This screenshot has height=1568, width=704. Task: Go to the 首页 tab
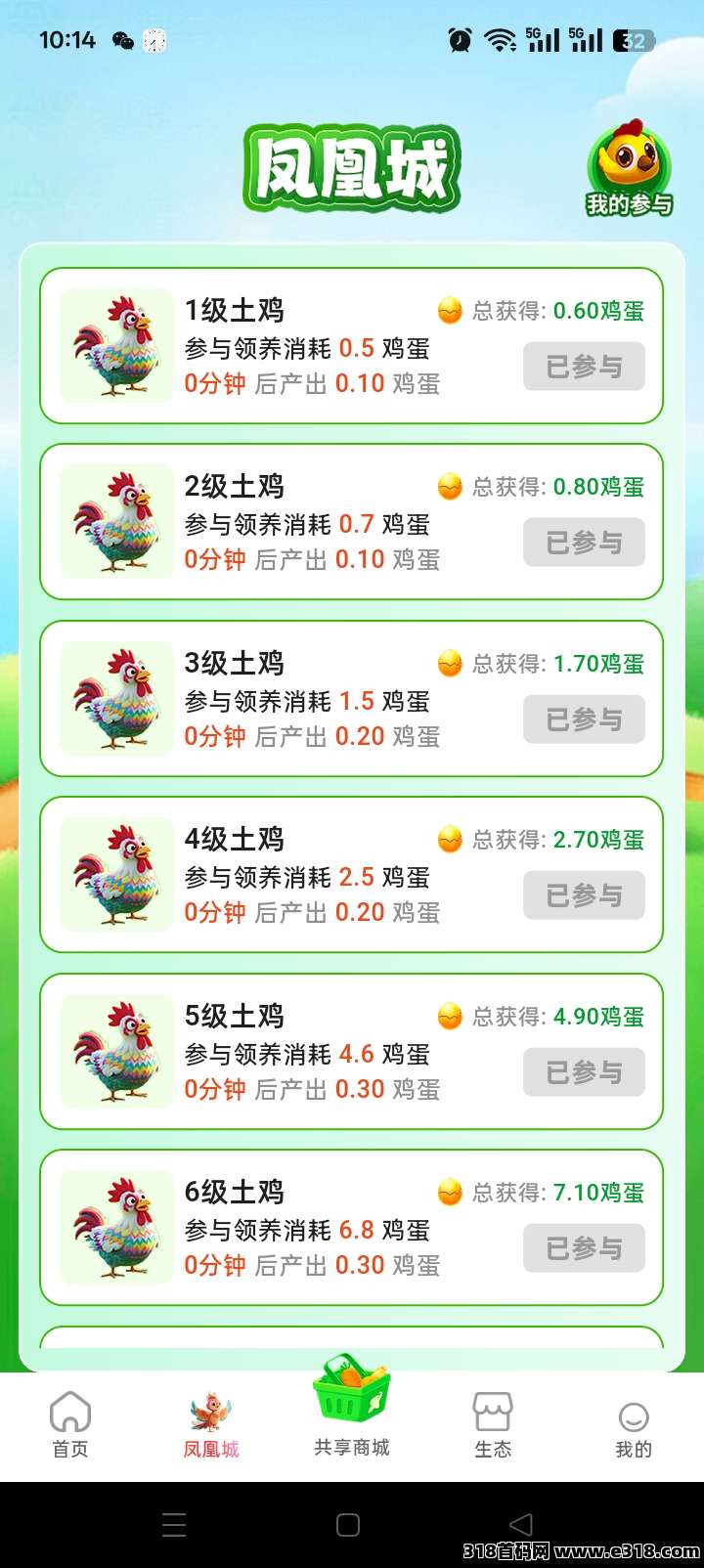70,1425
